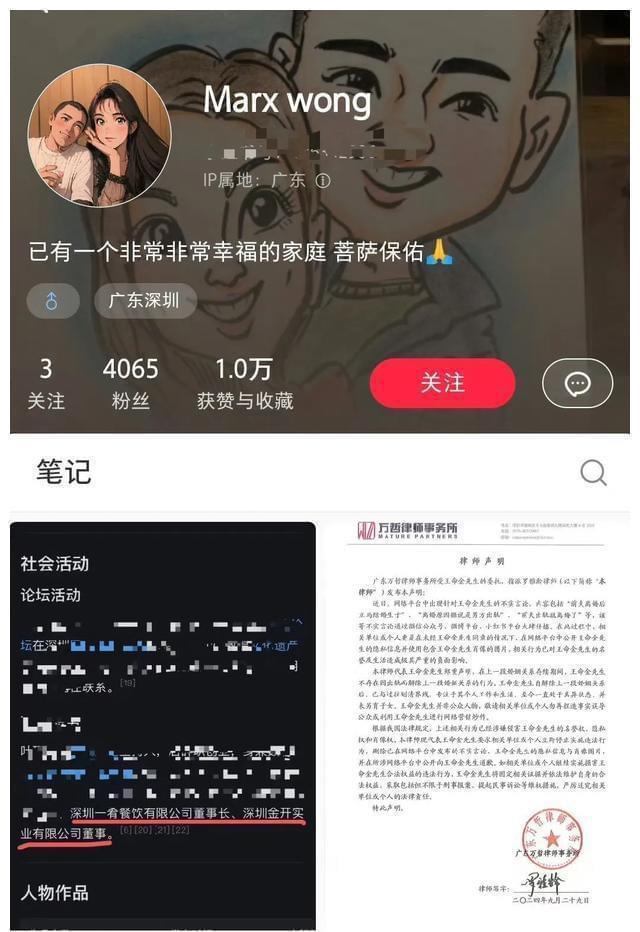Open the 律师声明 note thumbnail

[x=476, y=725]
